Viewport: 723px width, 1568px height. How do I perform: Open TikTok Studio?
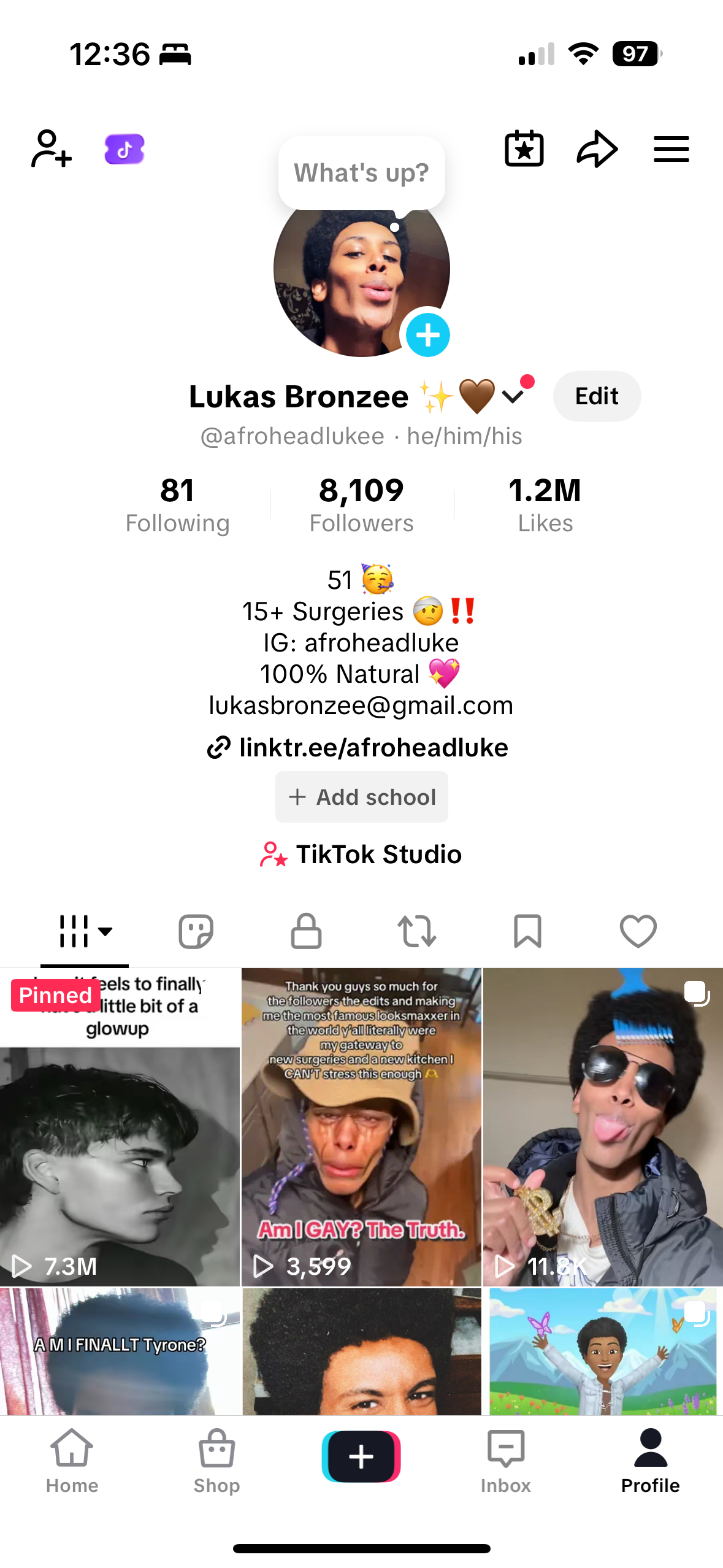click(361, 854)
